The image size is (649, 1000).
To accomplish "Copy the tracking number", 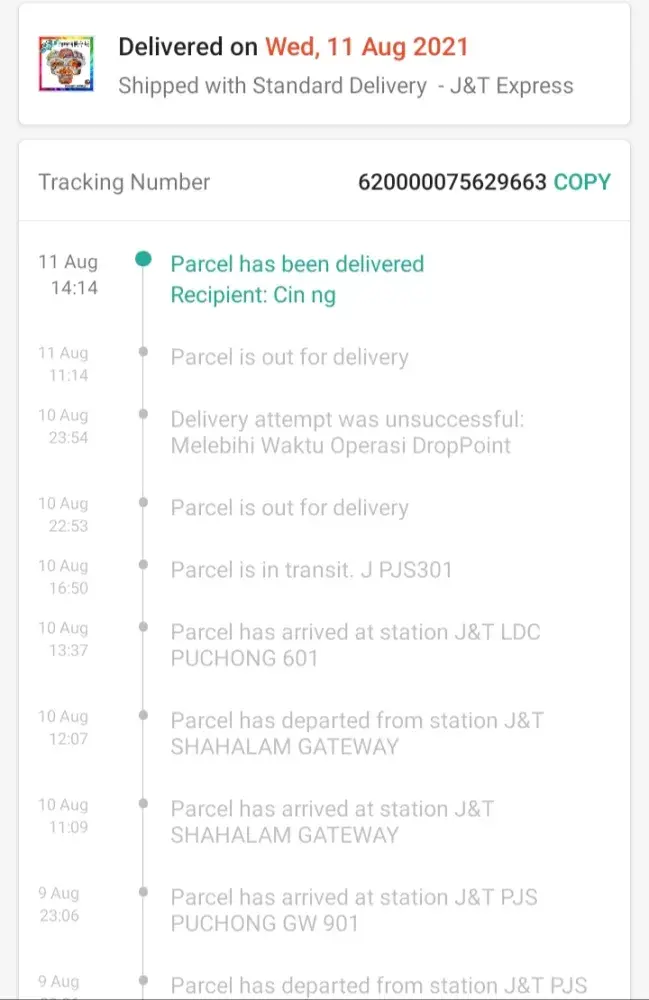I will tap(582, 182).
